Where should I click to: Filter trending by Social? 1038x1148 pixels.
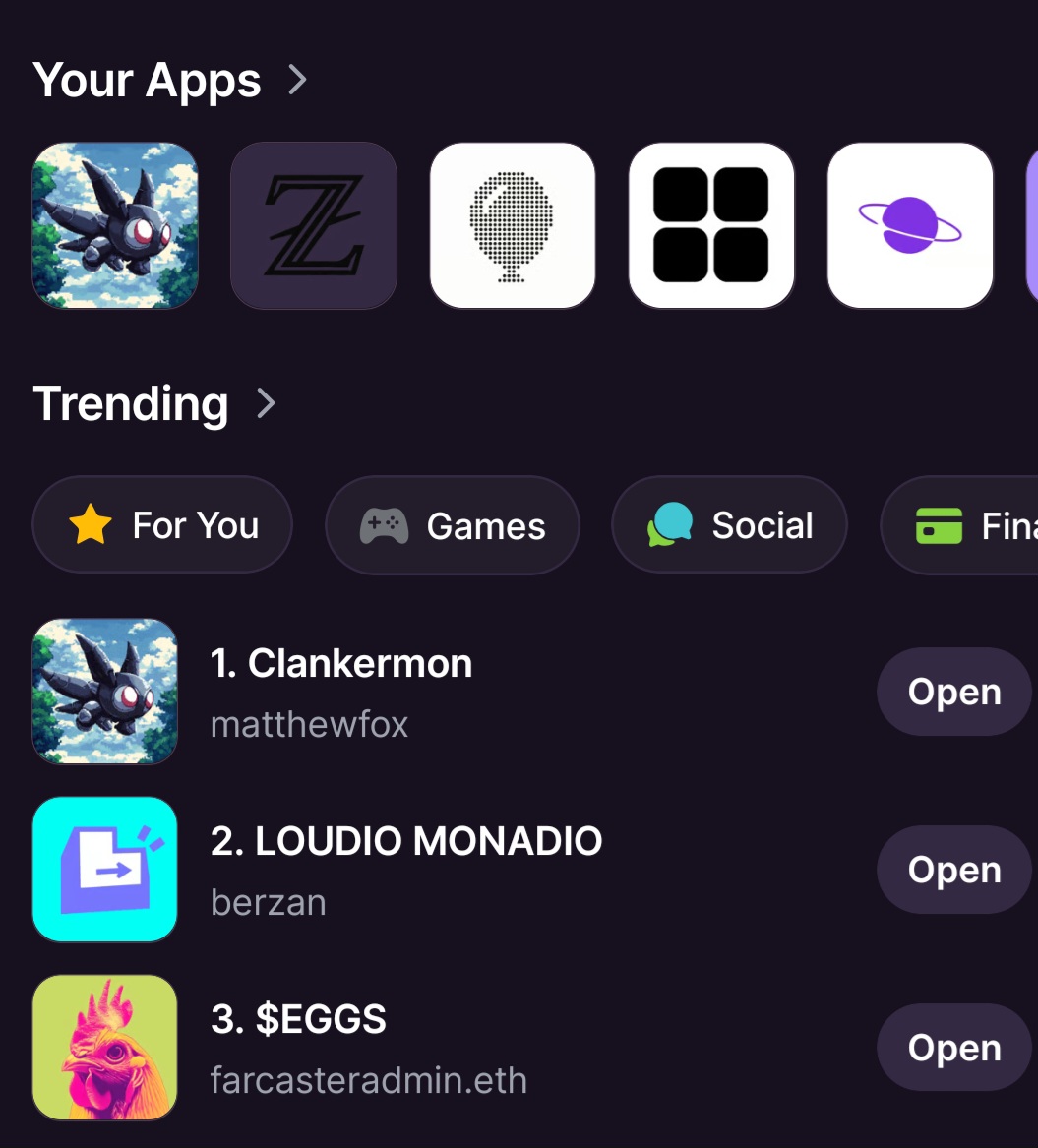[x=729, y=525]
